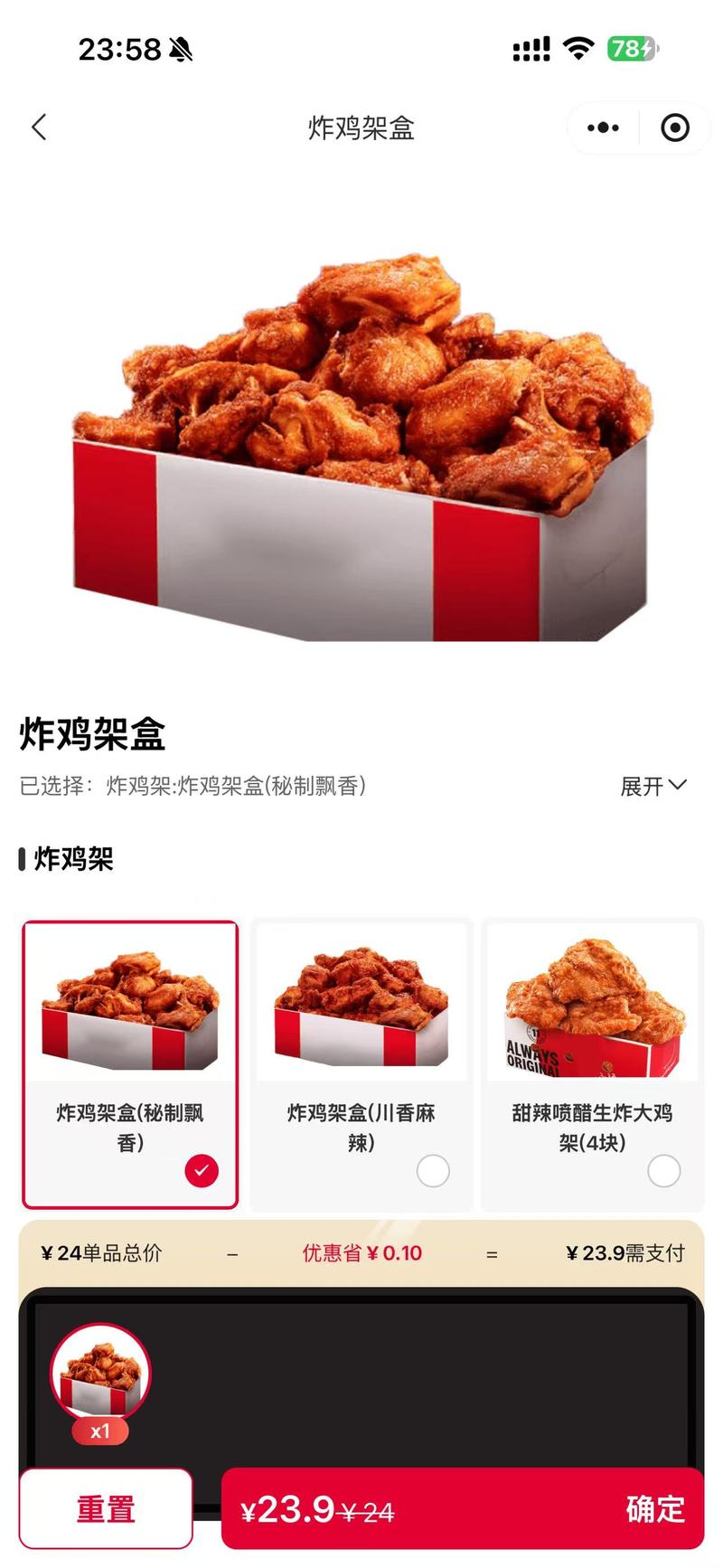Go back from the 炸鸡架盒 page
Screen dimensions: 723x1568
click(39, 128)
